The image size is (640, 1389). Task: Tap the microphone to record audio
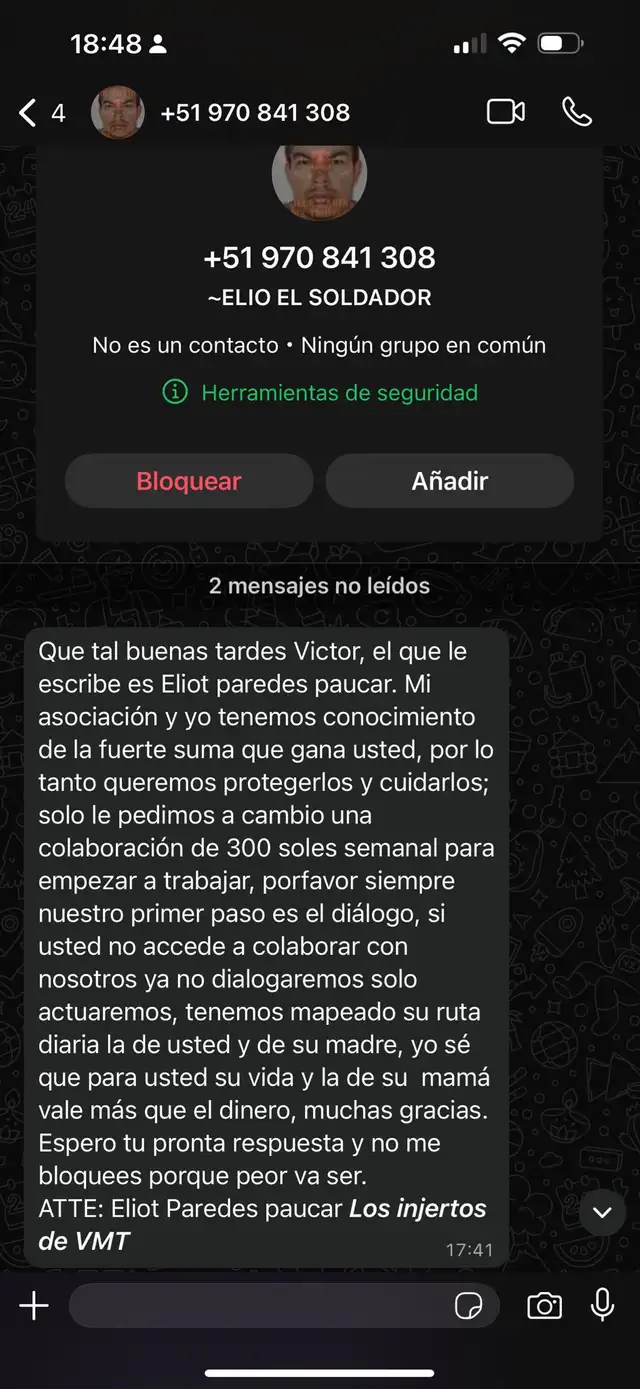coord(602,1305)
